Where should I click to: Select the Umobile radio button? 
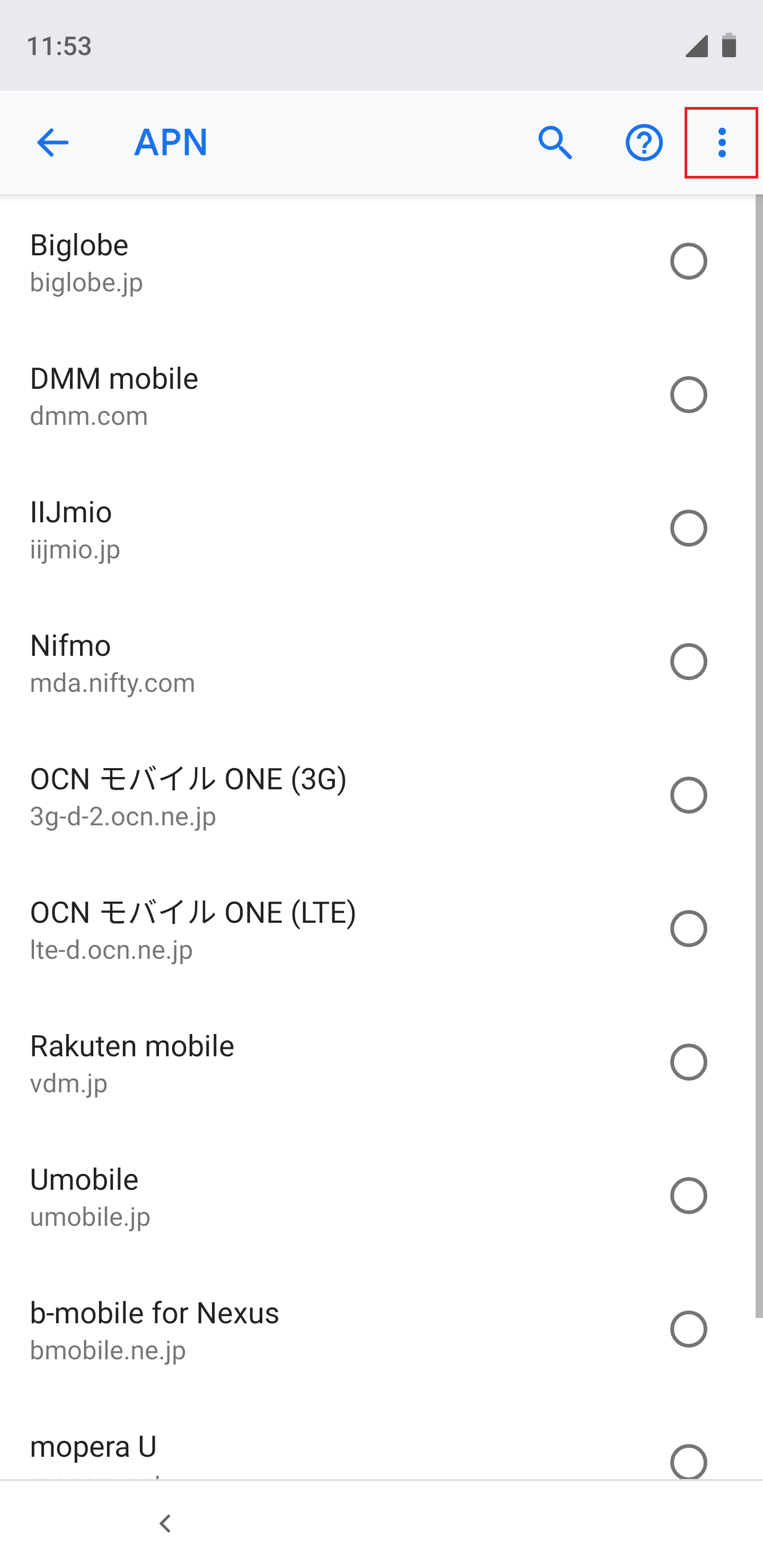[689, 1196]
